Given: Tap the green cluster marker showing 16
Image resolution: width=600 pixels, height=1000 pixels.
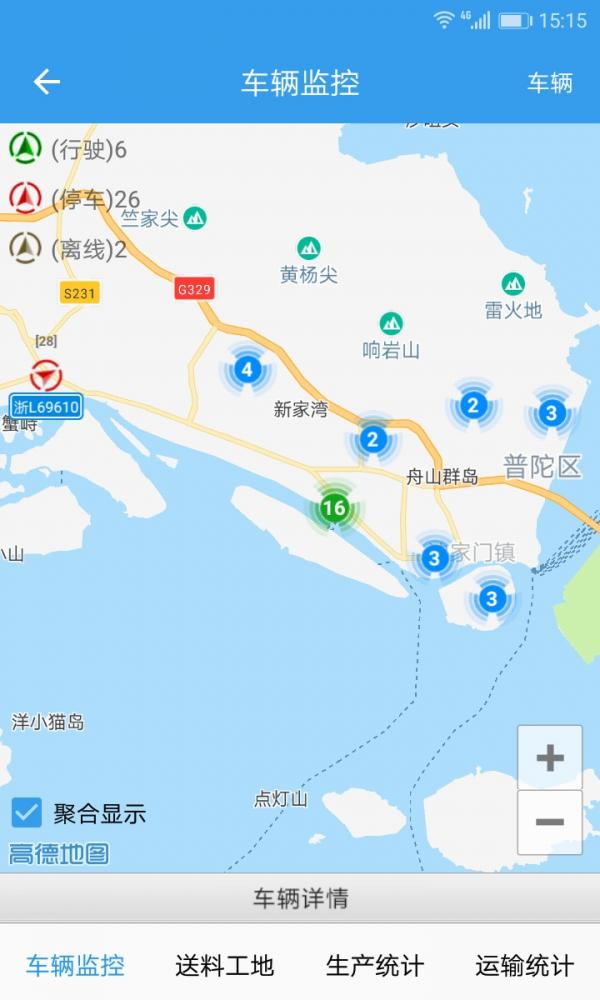Looking at the screenshot, I should pyautogui.click(x=334, y=508).
